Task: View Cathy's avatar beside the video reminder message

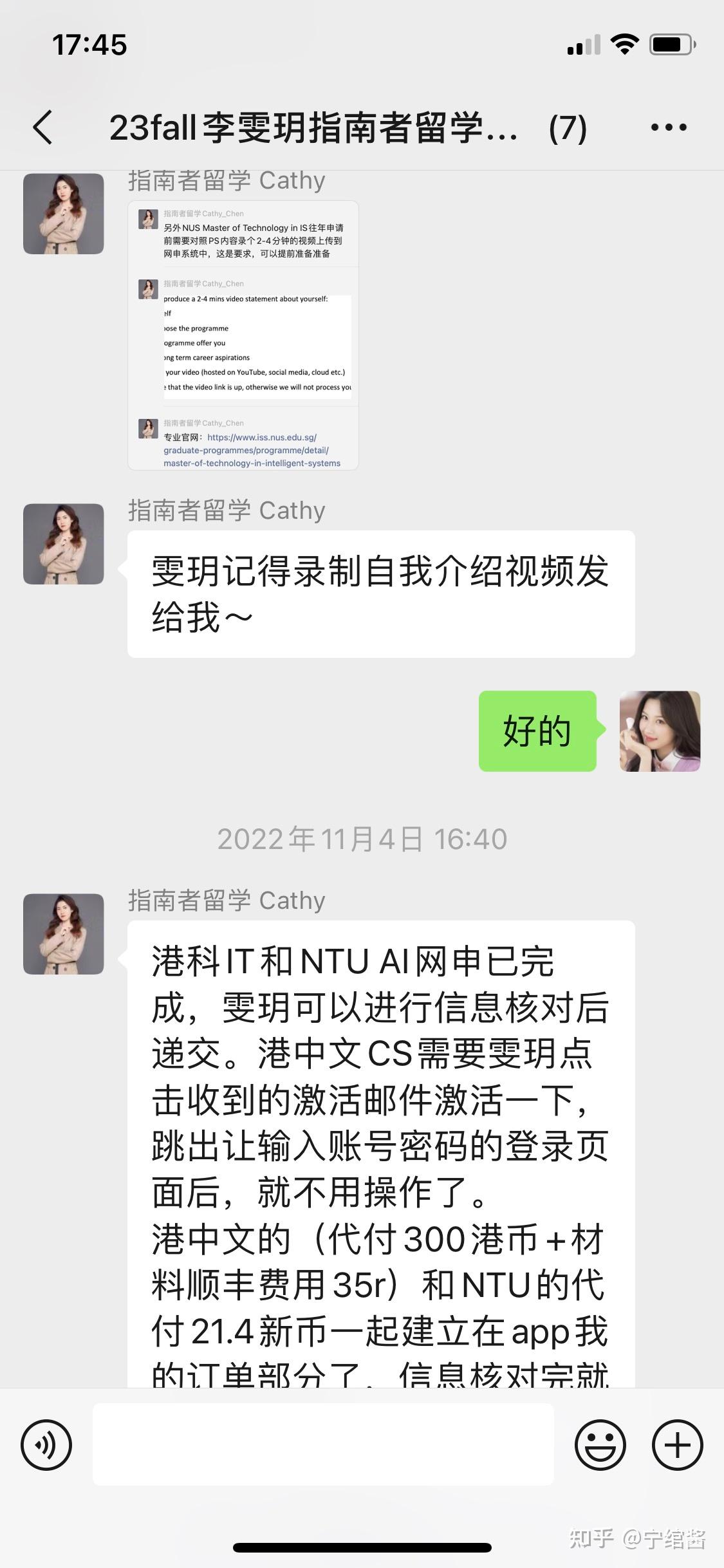Action: tap(64, 544)
